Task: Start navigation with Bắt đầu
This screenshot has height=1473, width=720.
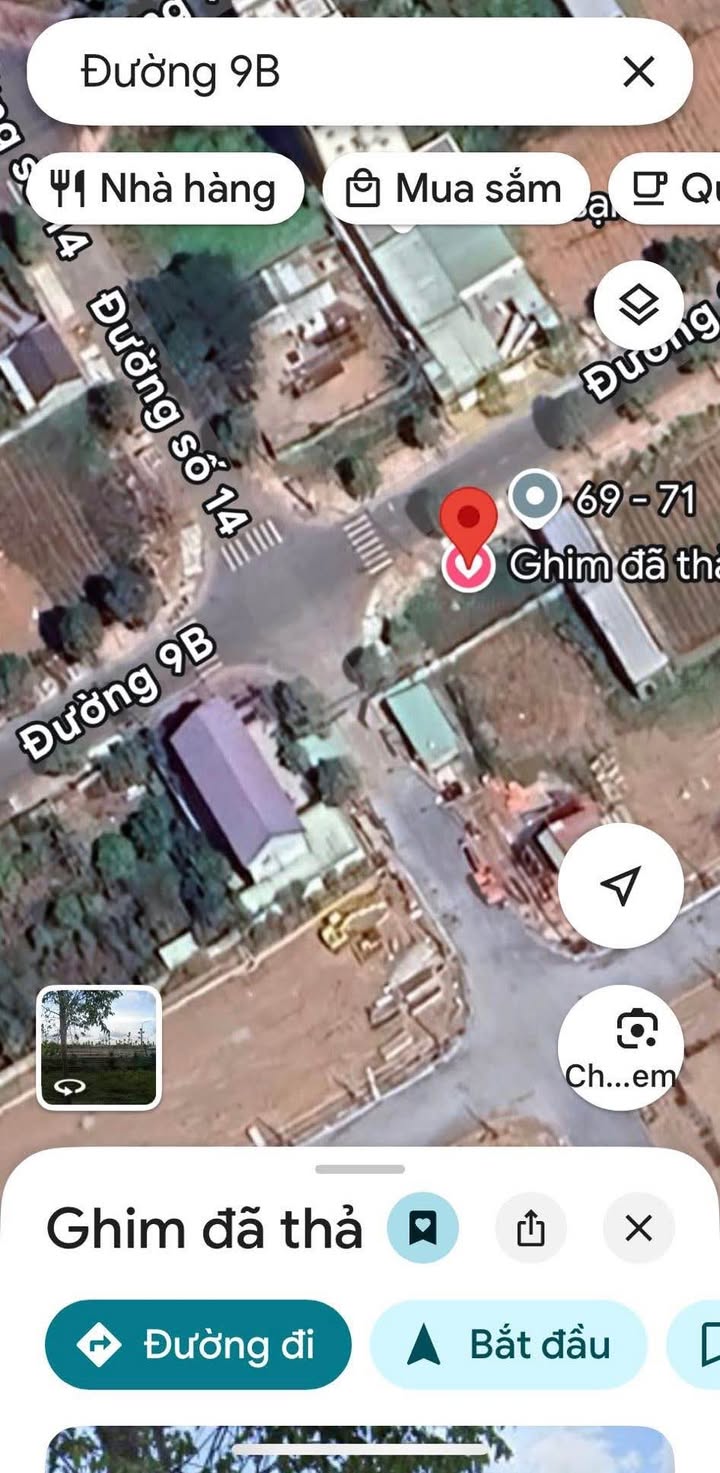Action: [x=510, y=1345]
